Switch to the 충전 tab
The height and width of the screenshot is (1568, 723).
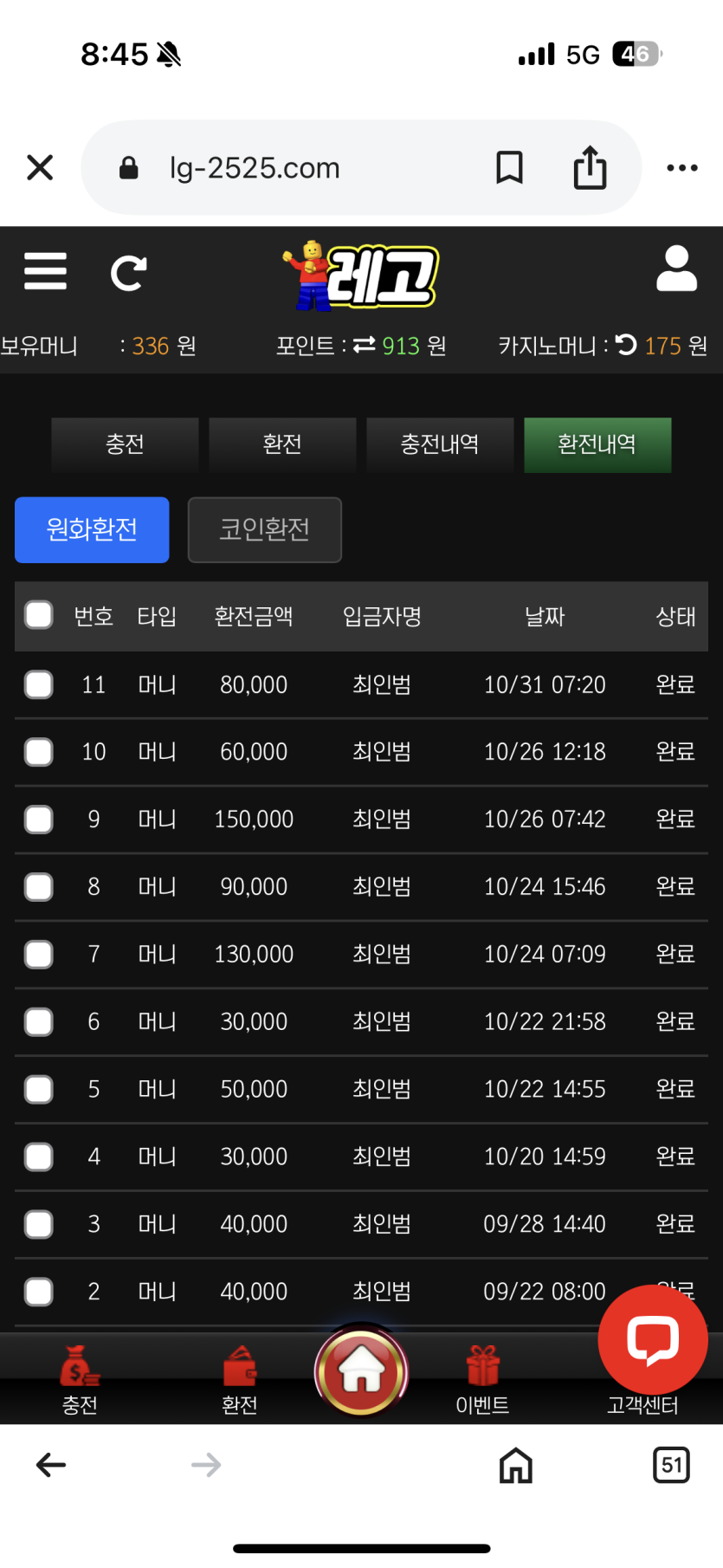tap(125, 444)
